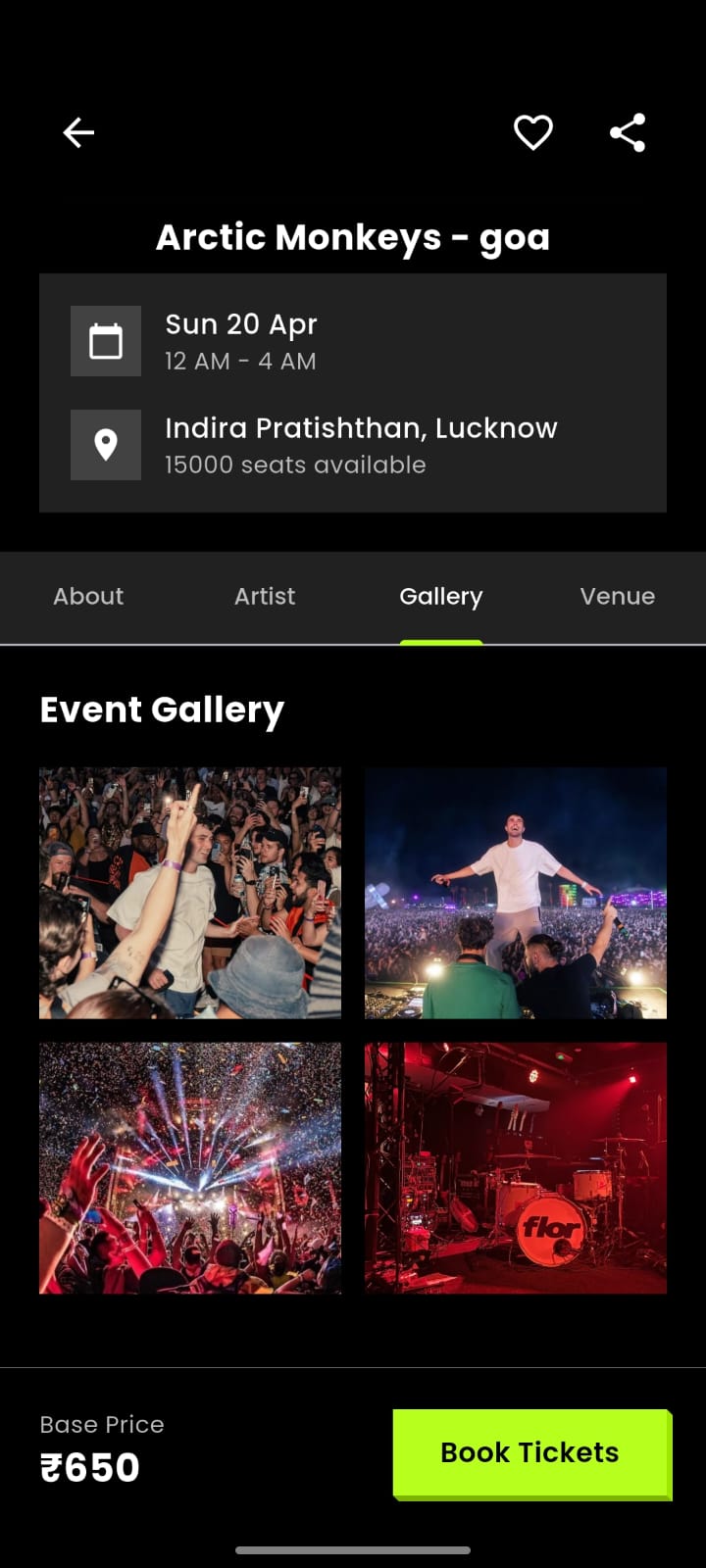
Task: Click the calendar icon beside Sun 20 Apr
Action: pyautogui.click(x=106, y=341)
